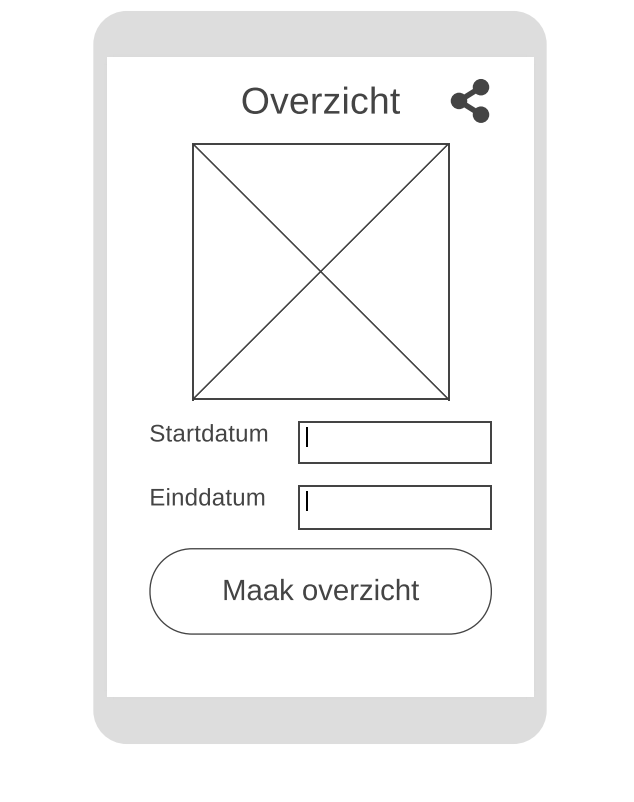Image resolution: width=634 pixels, height=802 pixels.
Task: Share the overview via share icon
Action: (470, 101)
